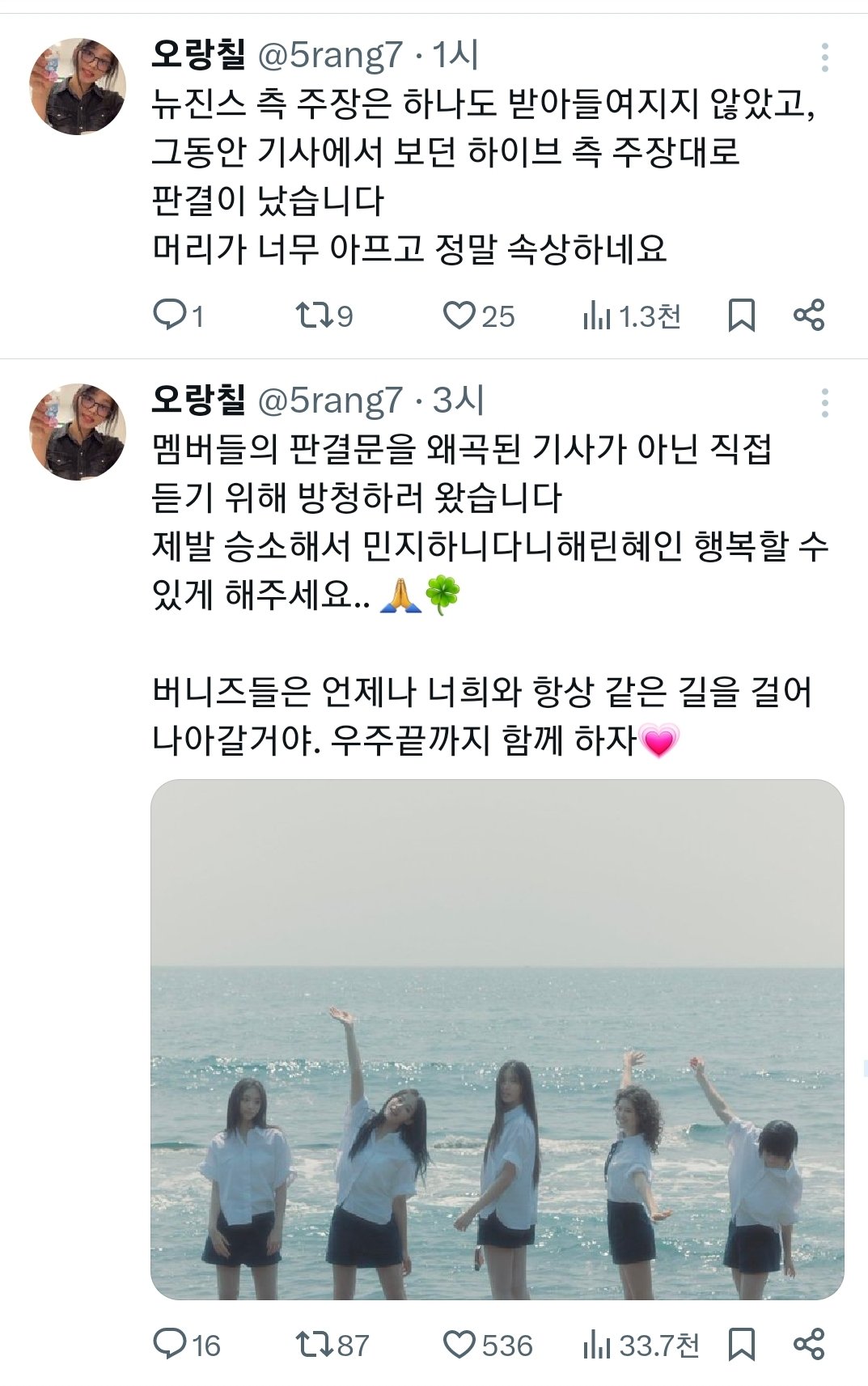Open the beach group photo in the tweet
This screenshot has height=1386, width=868.
click(497, 1038)
